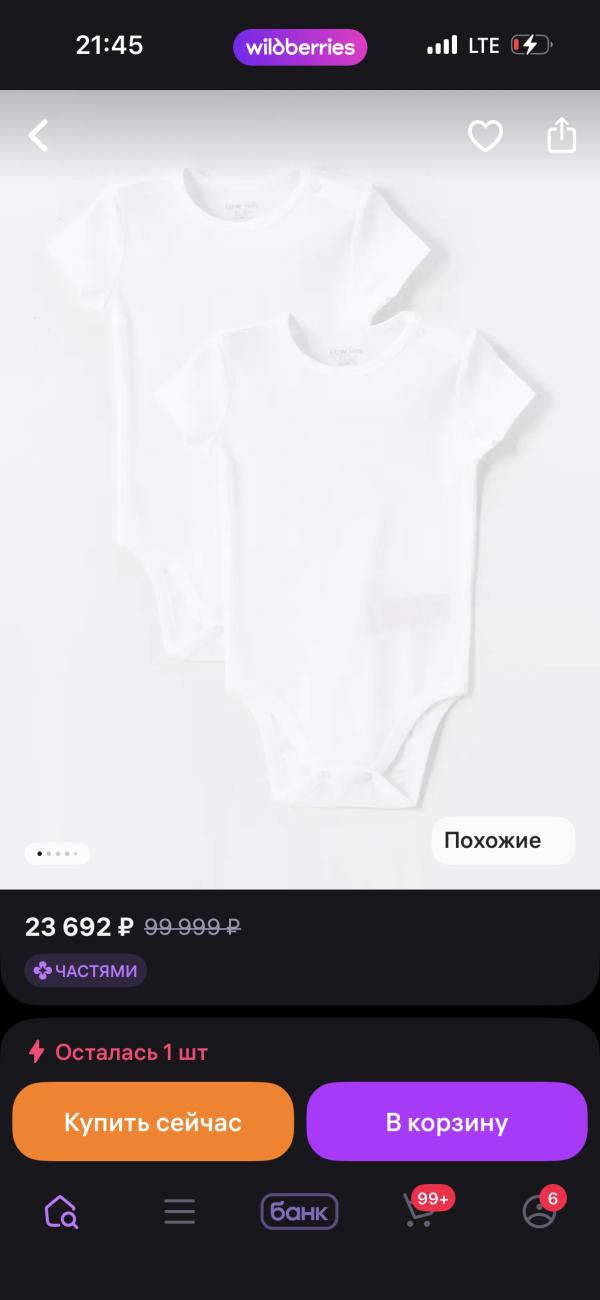
Task: Open the catalog menu tab
Action: (x=180, y=1212)
